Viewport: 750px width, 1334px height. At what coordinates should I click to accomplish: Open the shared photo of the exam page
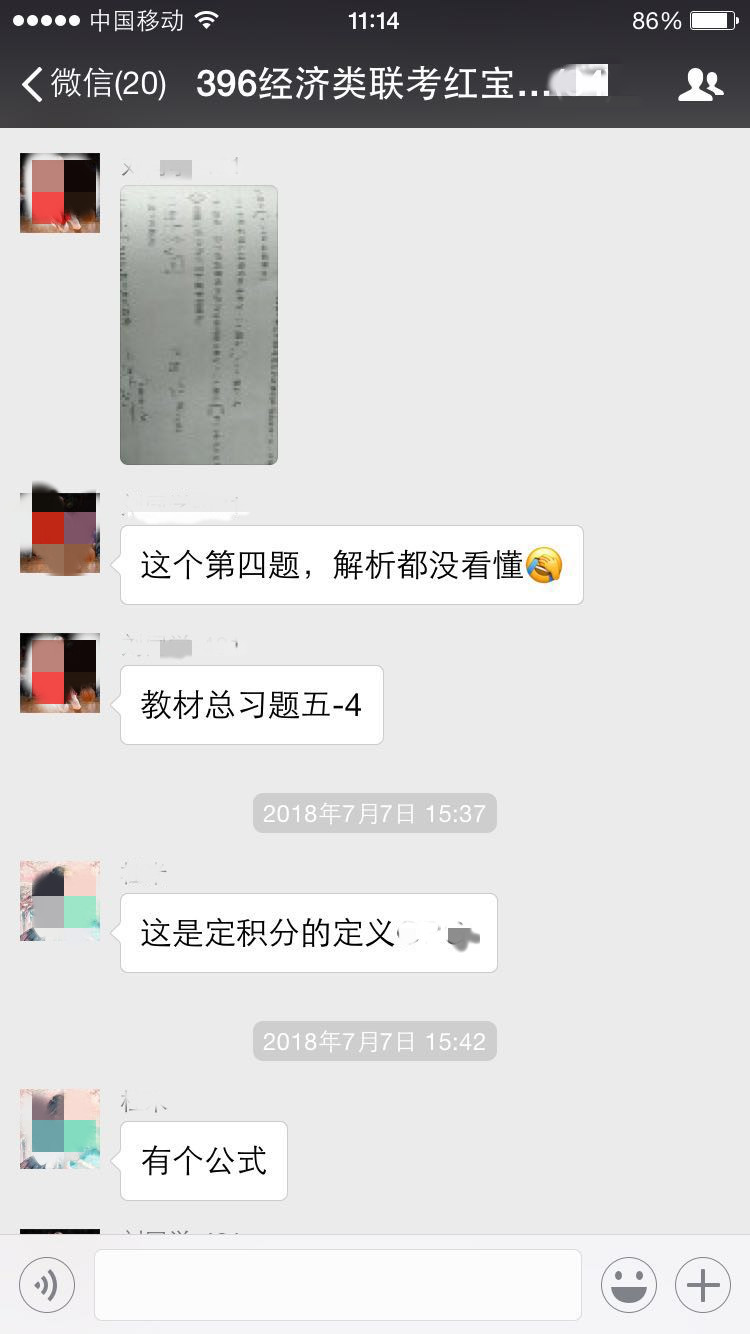pos(199,325)
